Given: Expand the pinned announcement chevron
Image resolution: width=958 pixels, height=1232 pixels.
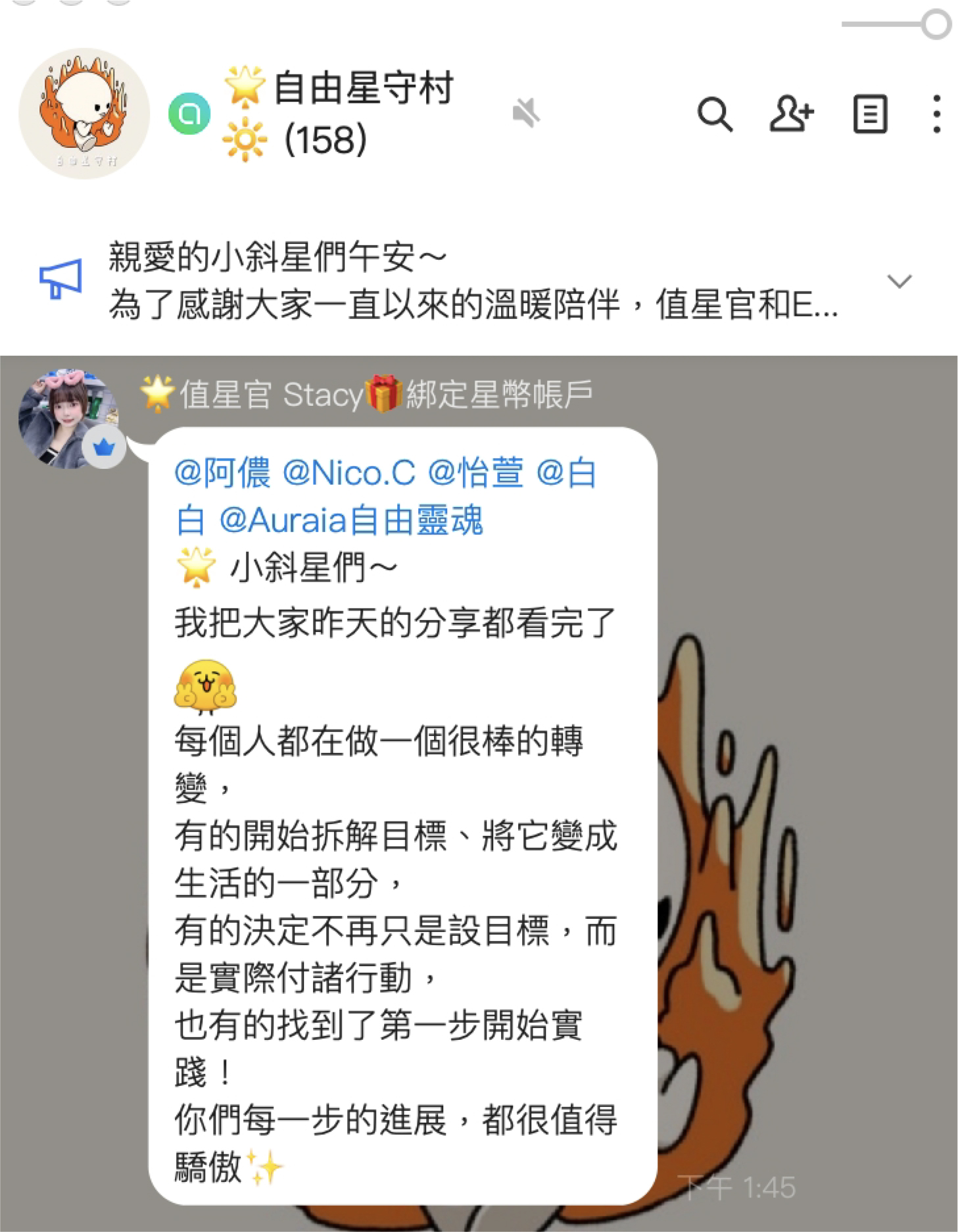Looking at the screenshot, I should 899,282.
